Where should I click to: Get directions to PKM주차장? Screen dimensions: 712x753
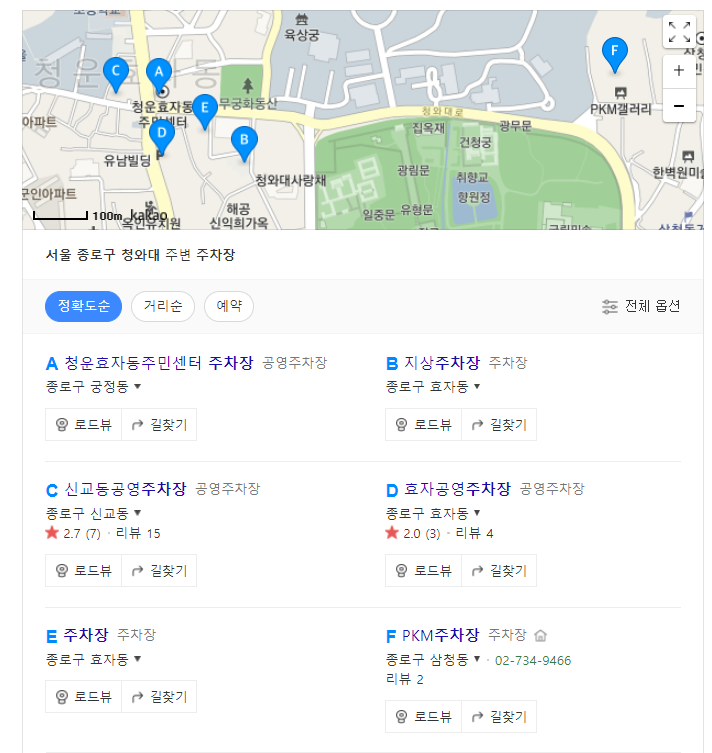click(499, 717)
